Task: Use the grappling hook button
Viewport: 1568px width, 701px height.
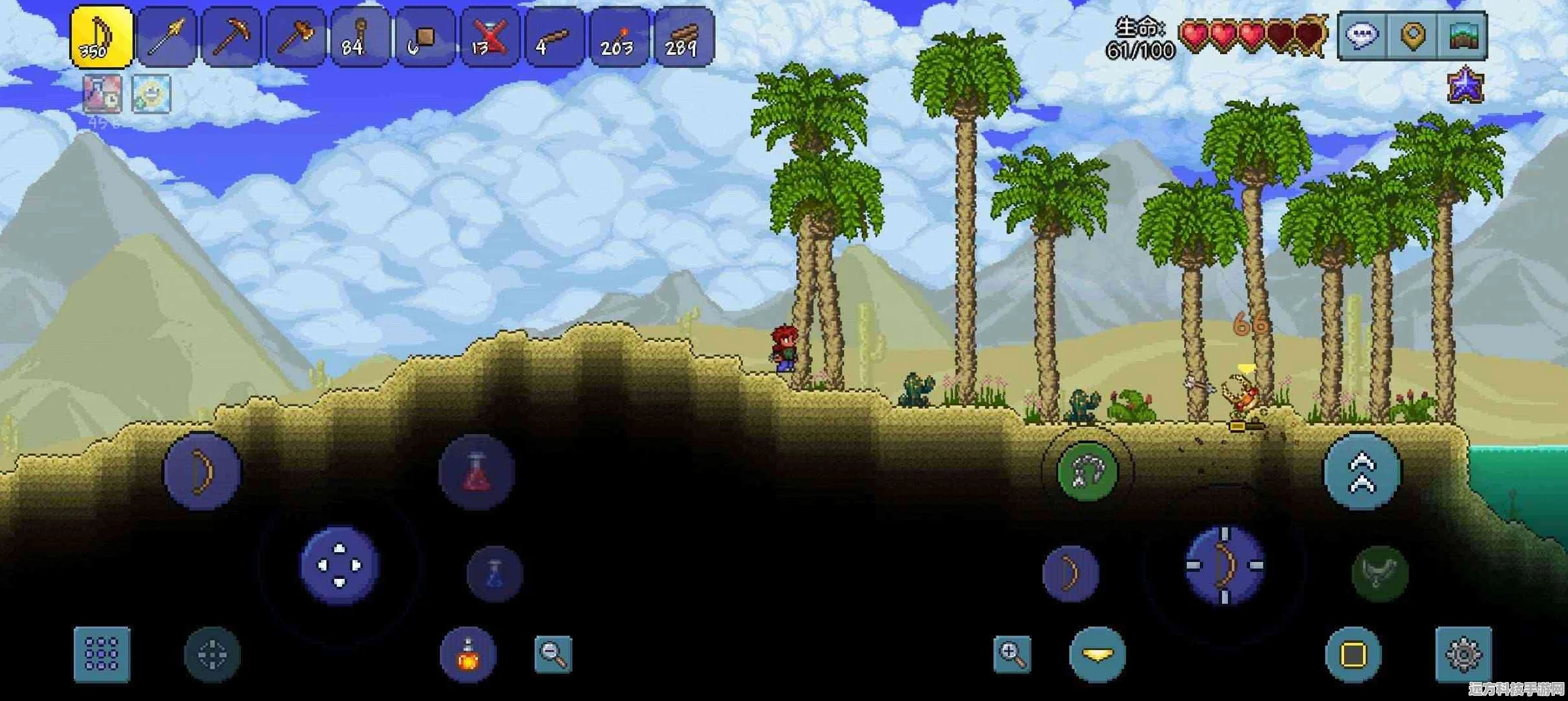Action: pyautogui.click(x=1086, y=471)
